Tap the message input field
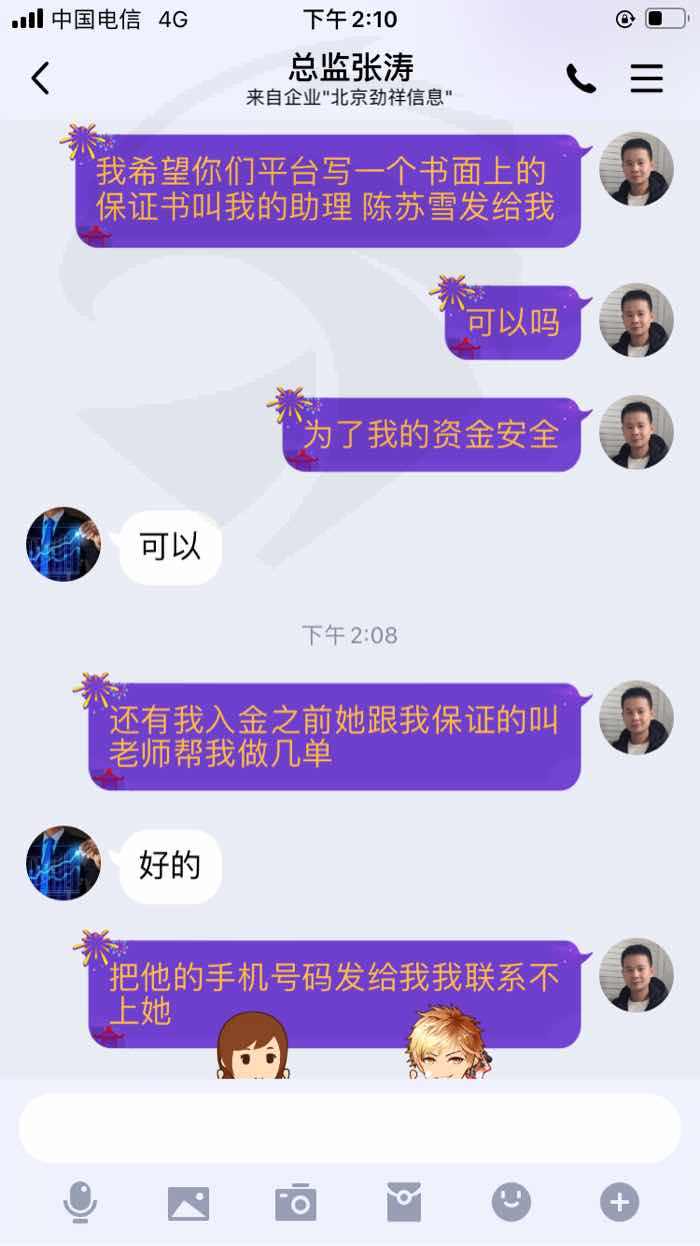 tap(350, 1128)
